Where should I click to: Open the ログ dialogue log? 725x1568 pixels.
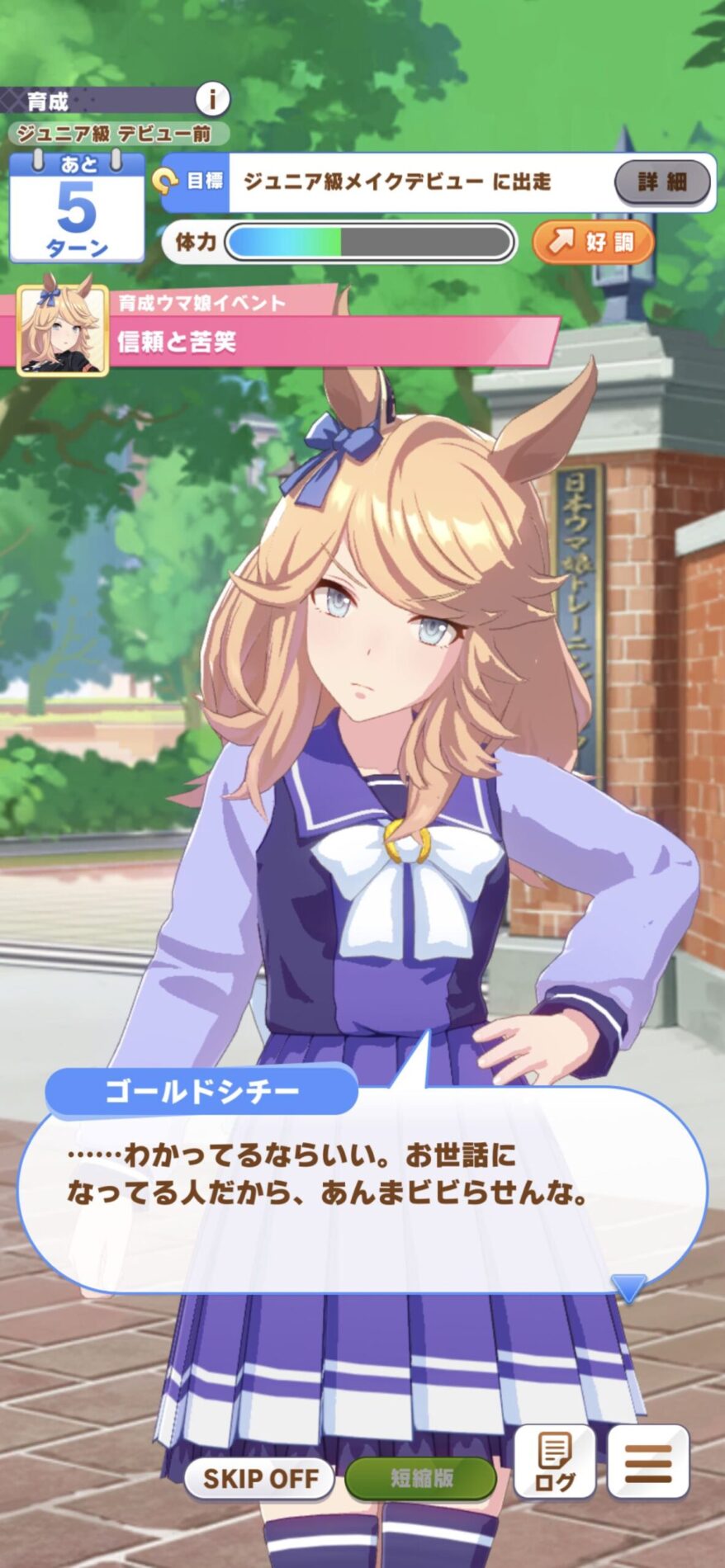point(554,1462)
